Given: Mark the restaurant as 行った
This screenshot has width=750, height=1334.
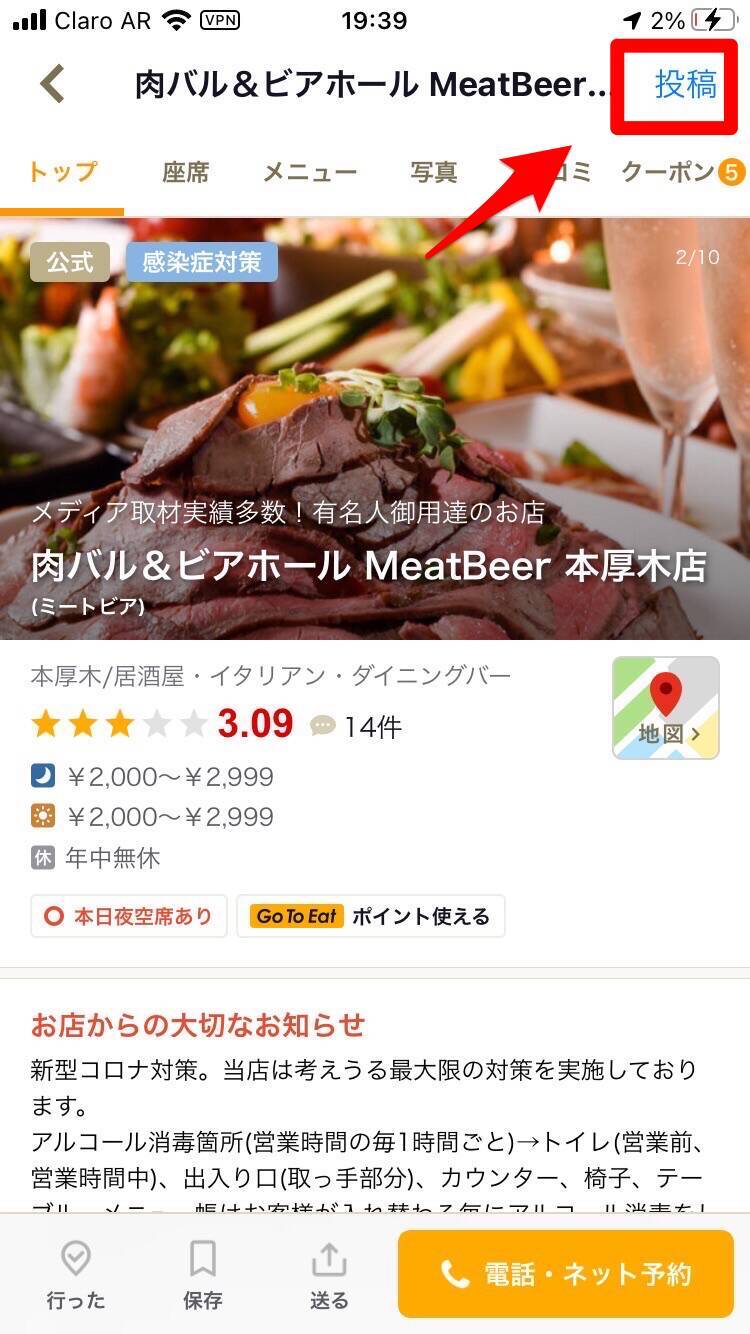Looking at the screenshot, I should (76, 1274).
